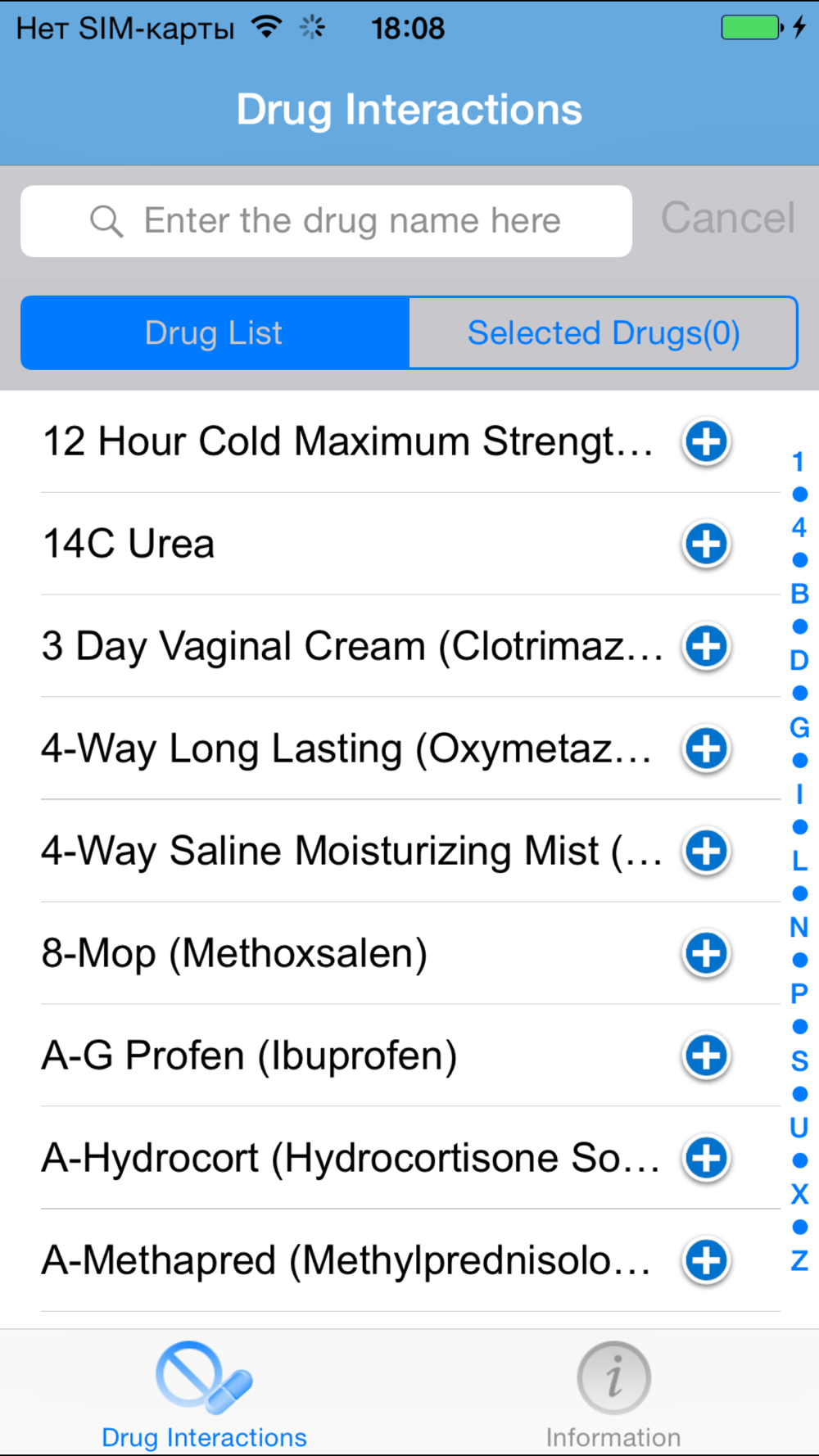Jump to letter N in index
The width and height of the screenshot is (819, 1456).
click(x=799, y=927)
